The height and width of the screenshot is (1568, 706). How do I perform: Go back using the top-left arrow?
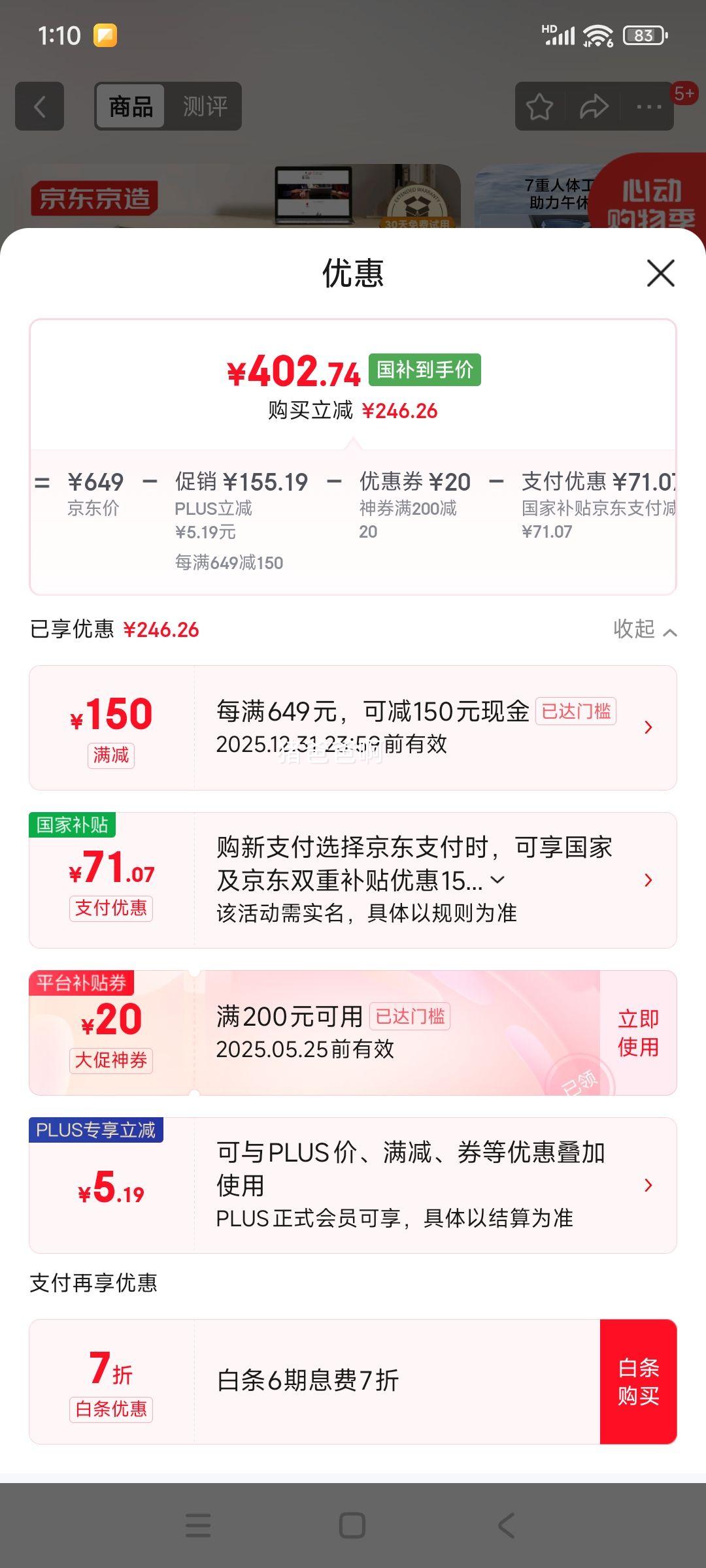pyautogui.click(x=40, y=106)
